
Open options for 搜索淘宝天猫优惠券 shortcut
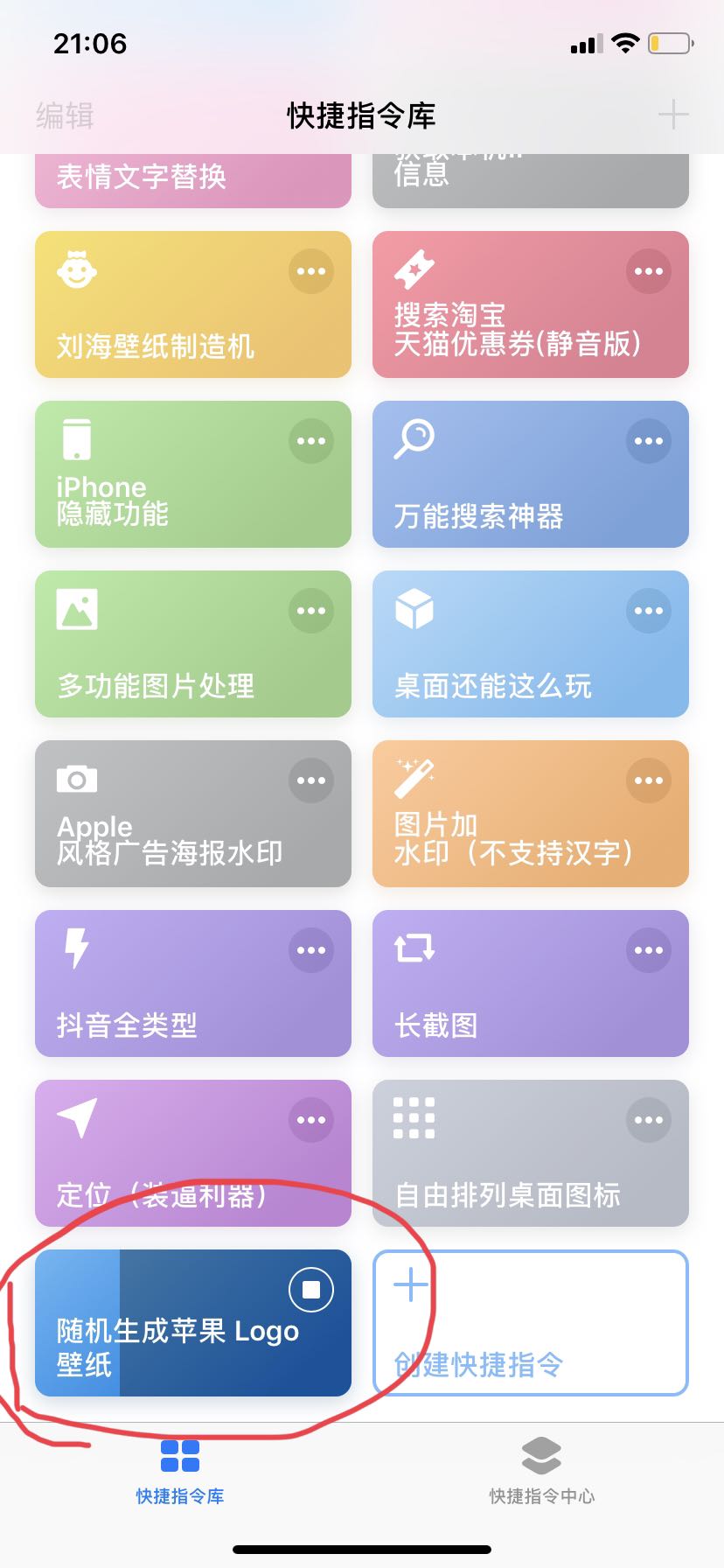tap(648, 271)
